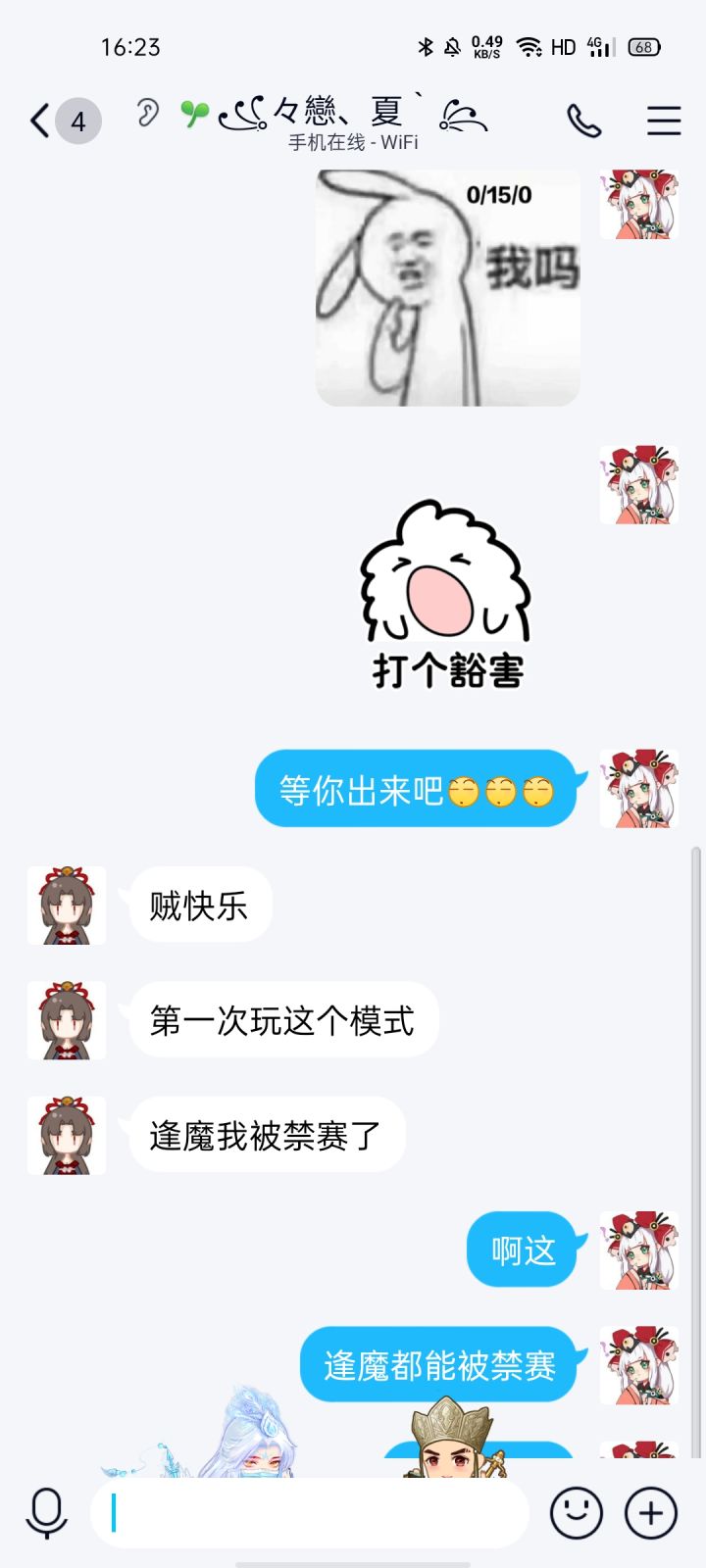Open chat settings via the hamburger menu
This screenshot has height=1568, width=706.
(663, 119)
